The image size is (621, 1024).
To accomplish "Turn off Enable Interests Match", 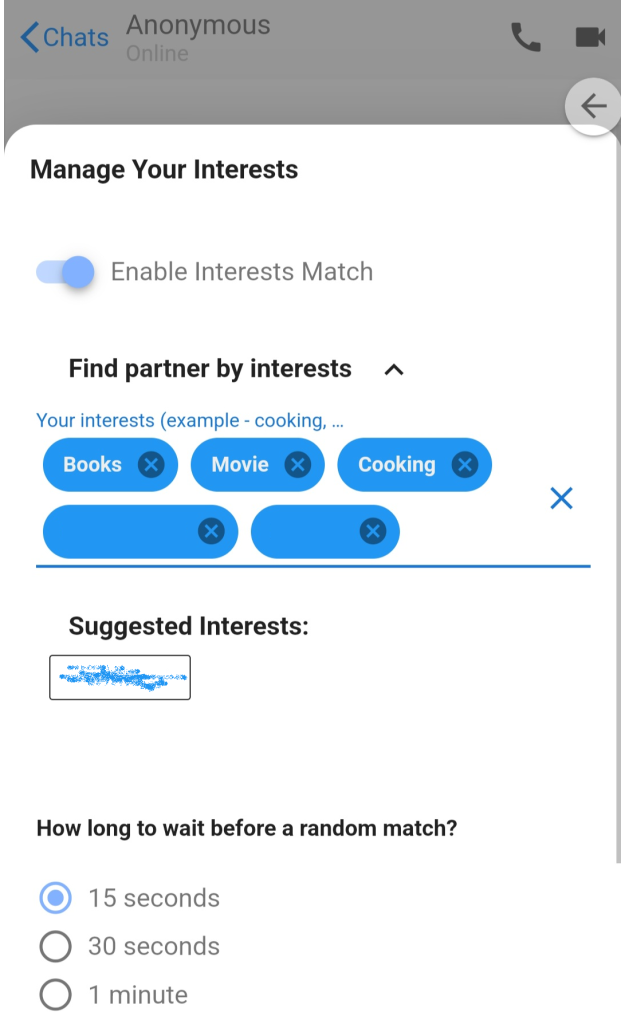I will tap(67, 272).
